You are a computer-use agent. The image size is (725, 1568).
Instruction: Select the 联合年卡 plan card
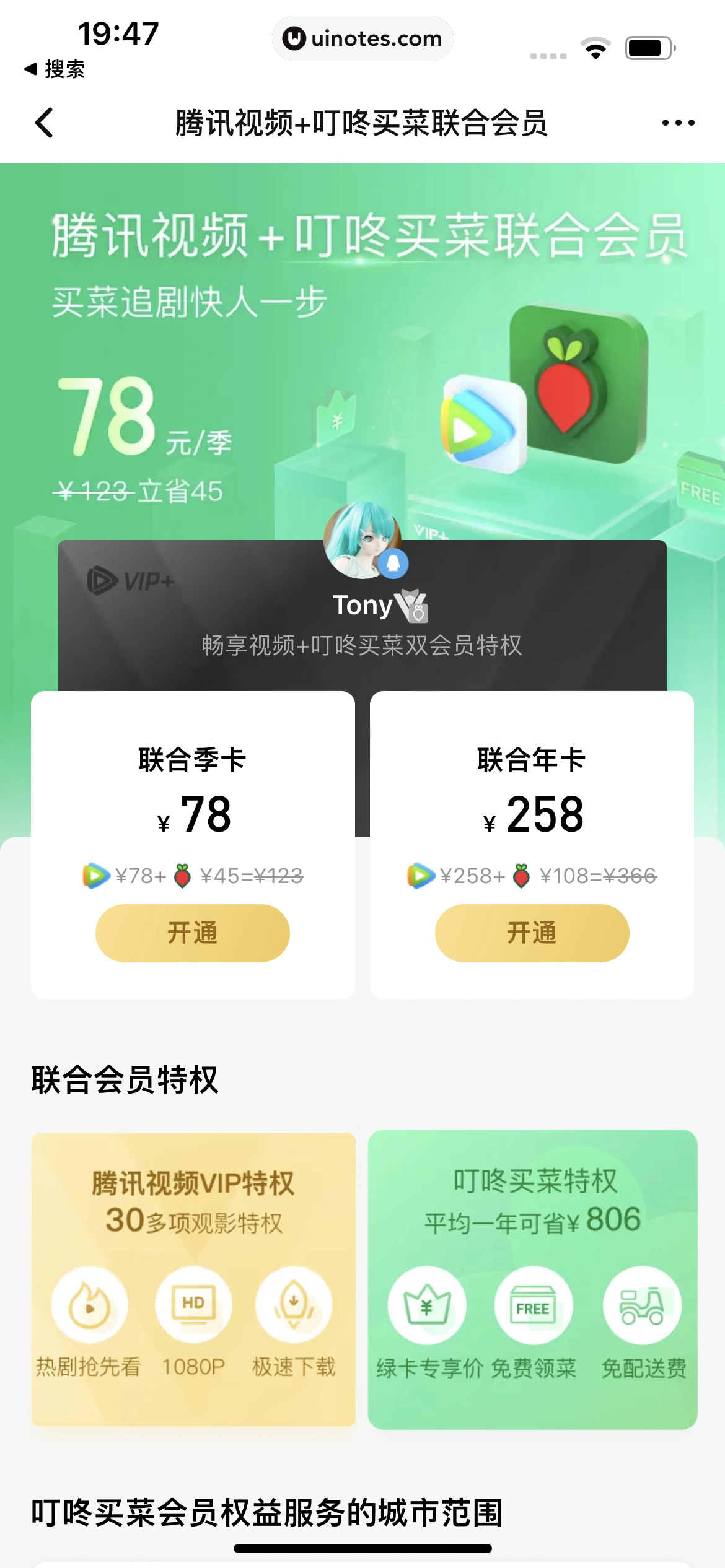click(532, 811)
